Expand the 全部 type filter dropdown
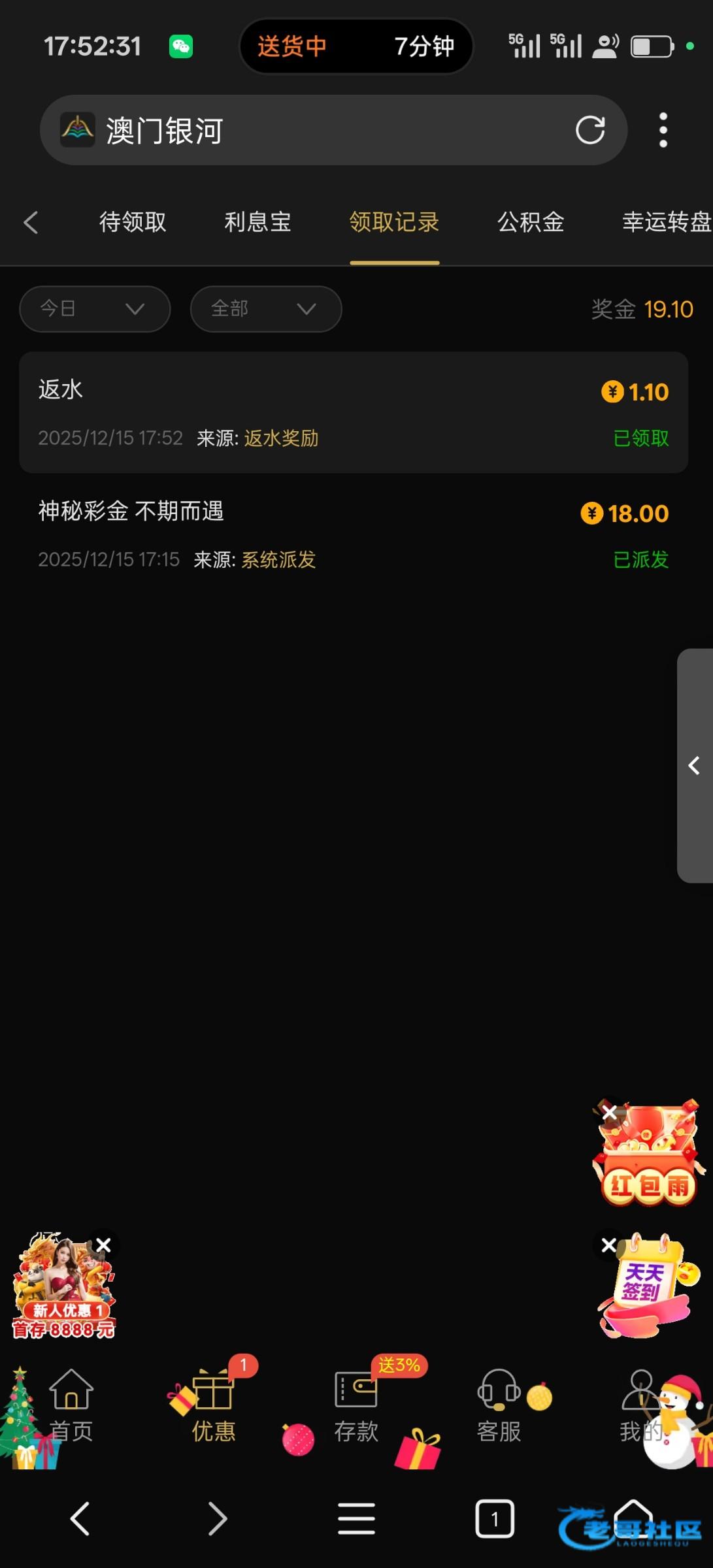This screenshot has height=1568, width=713. pyautogui.click(x=265, y=308)
